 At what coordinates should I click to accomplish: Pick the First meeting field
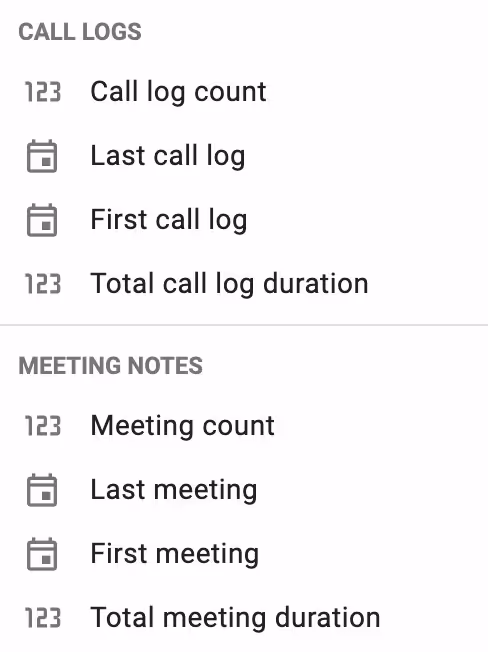tap(244, 554)
